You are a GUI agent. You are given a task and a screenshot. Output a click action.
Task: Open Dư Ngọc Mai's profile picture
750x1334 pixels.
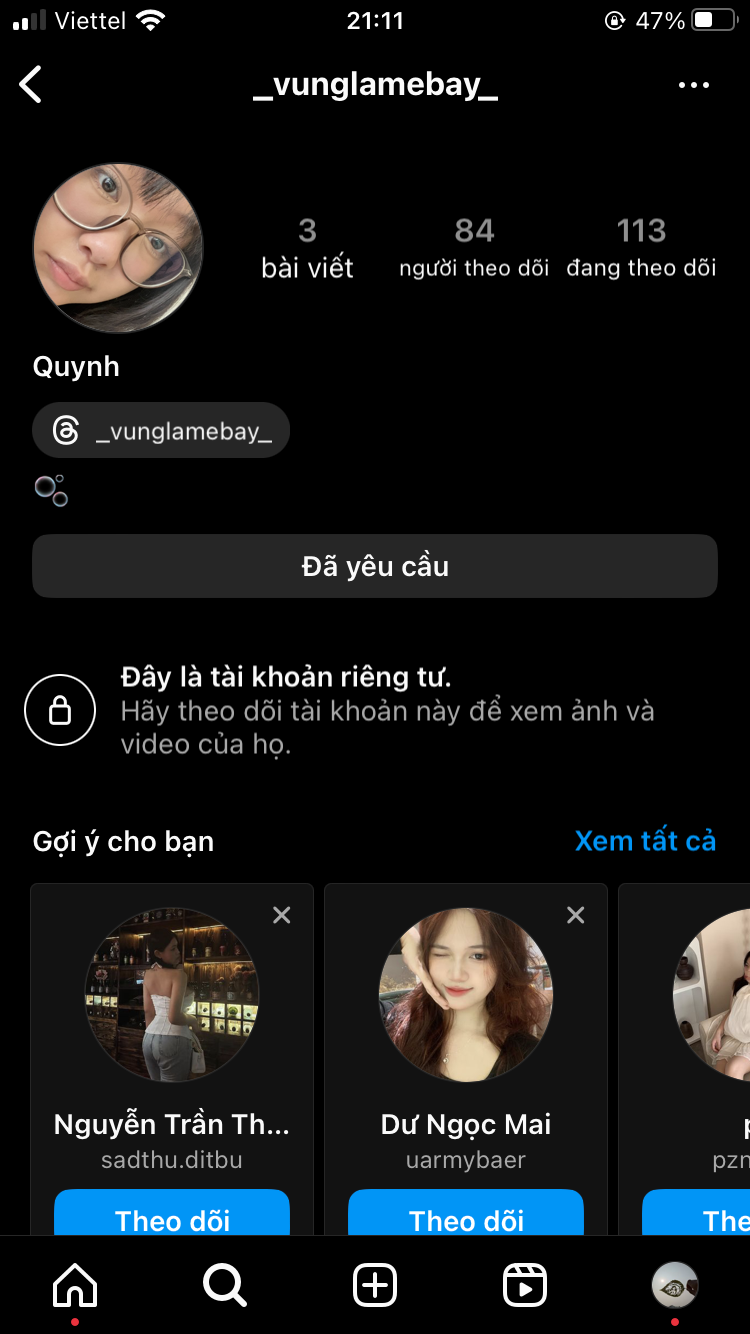466,995
